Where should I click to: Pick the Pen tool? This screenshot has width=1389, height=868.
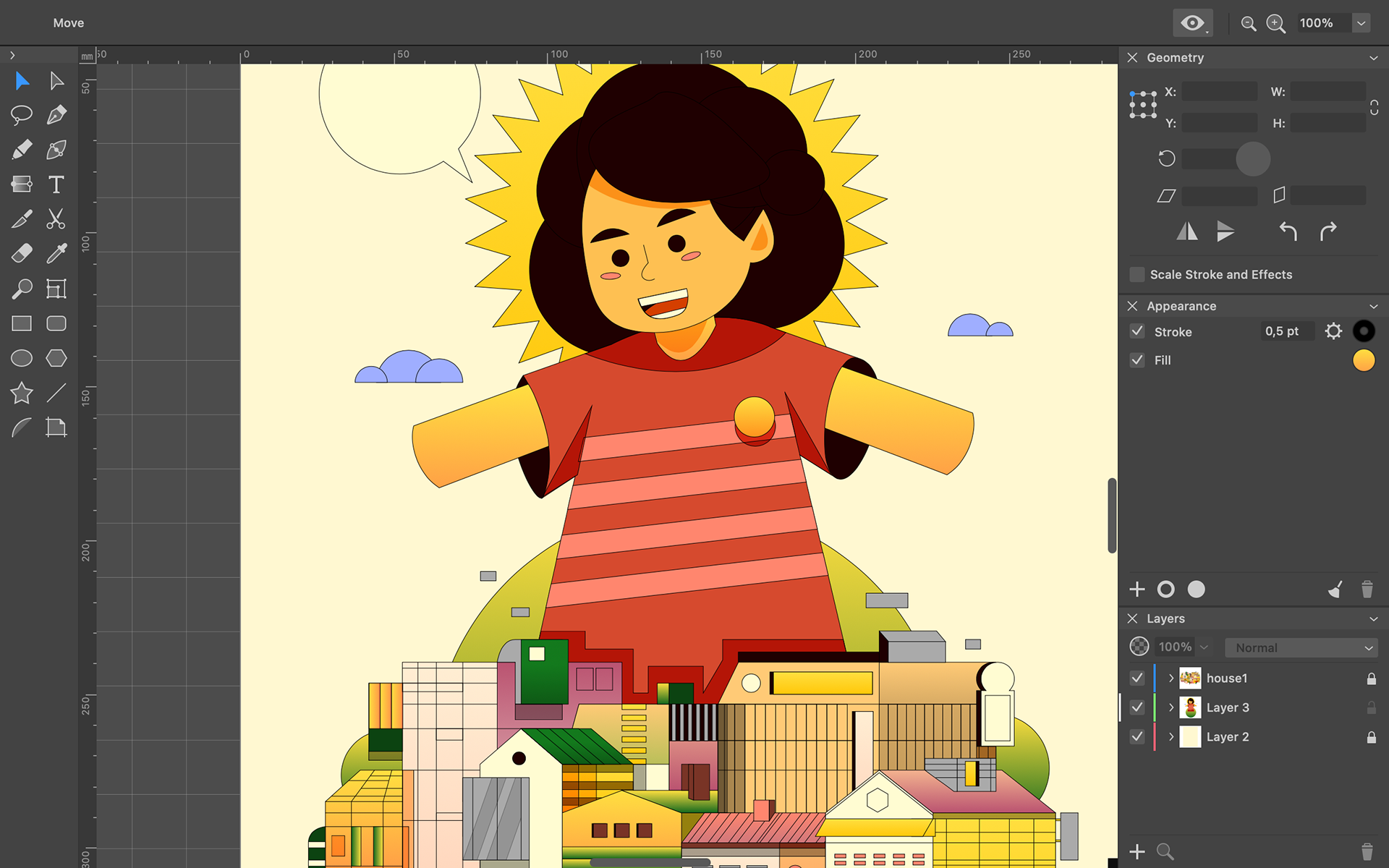coord(56,115)
